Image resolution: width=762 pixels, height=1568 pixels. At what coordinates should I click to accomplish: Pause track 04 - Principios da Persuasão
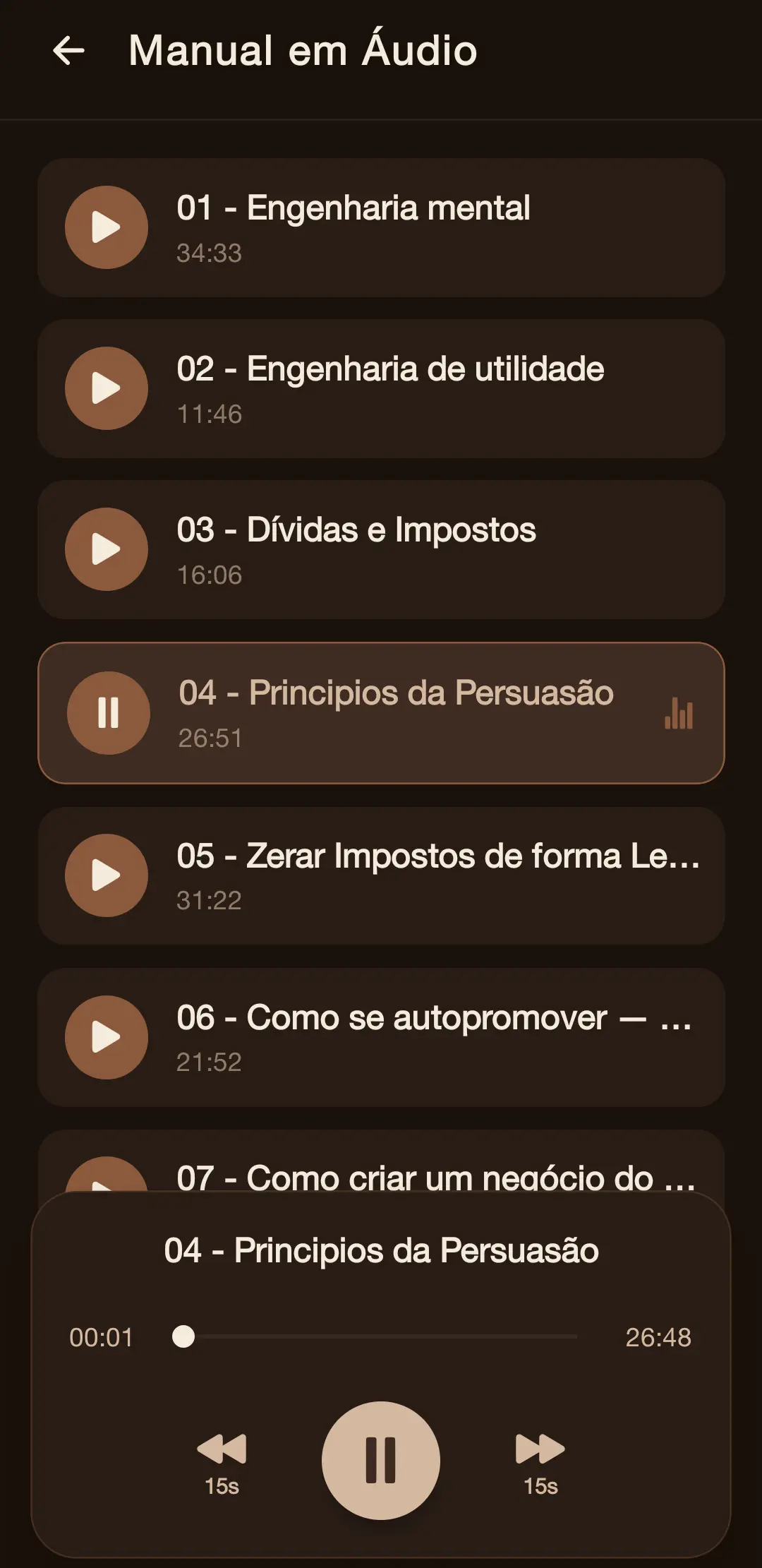tap(107, 713)
